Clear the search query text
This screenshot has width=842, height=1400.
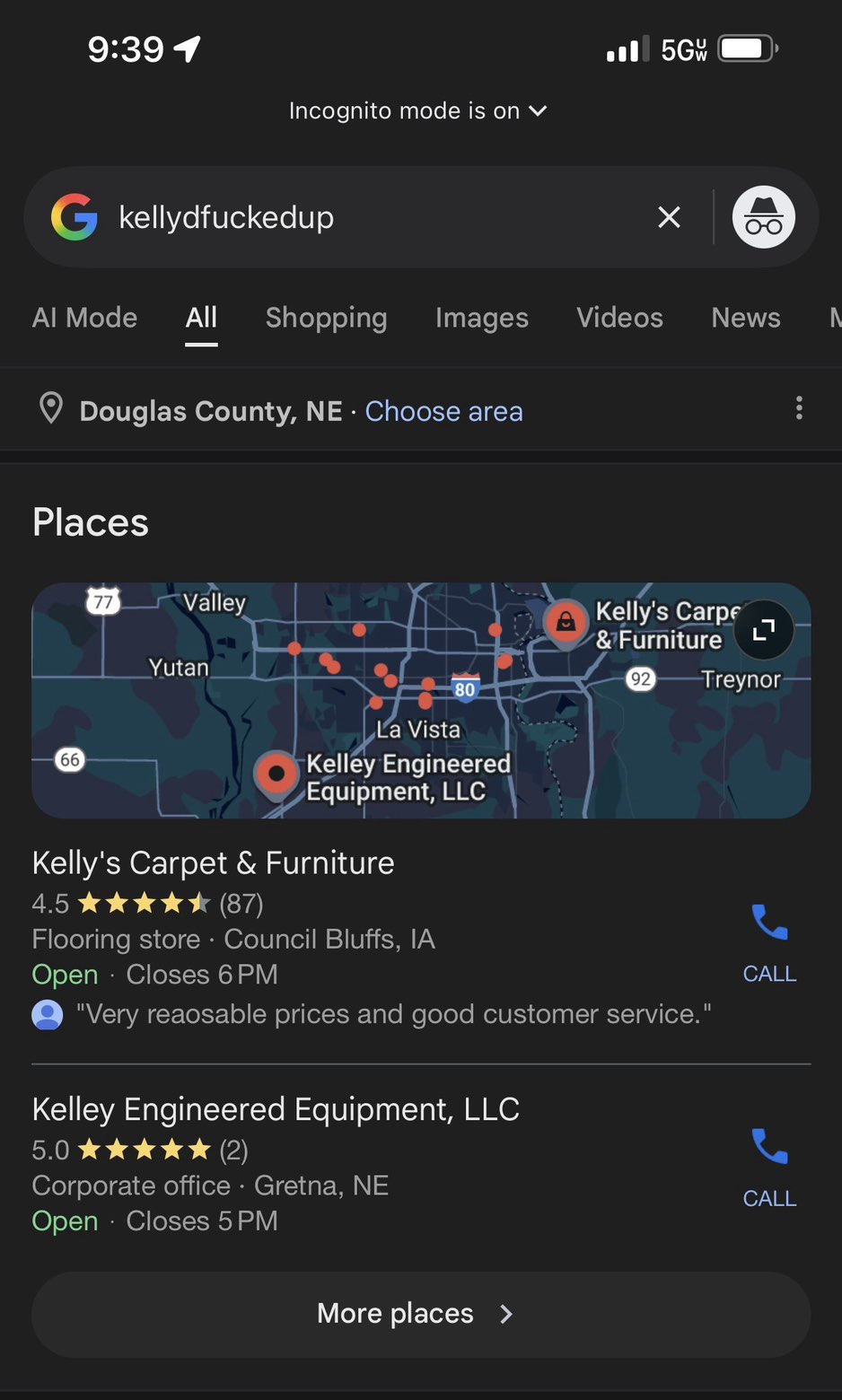[669, 217]
